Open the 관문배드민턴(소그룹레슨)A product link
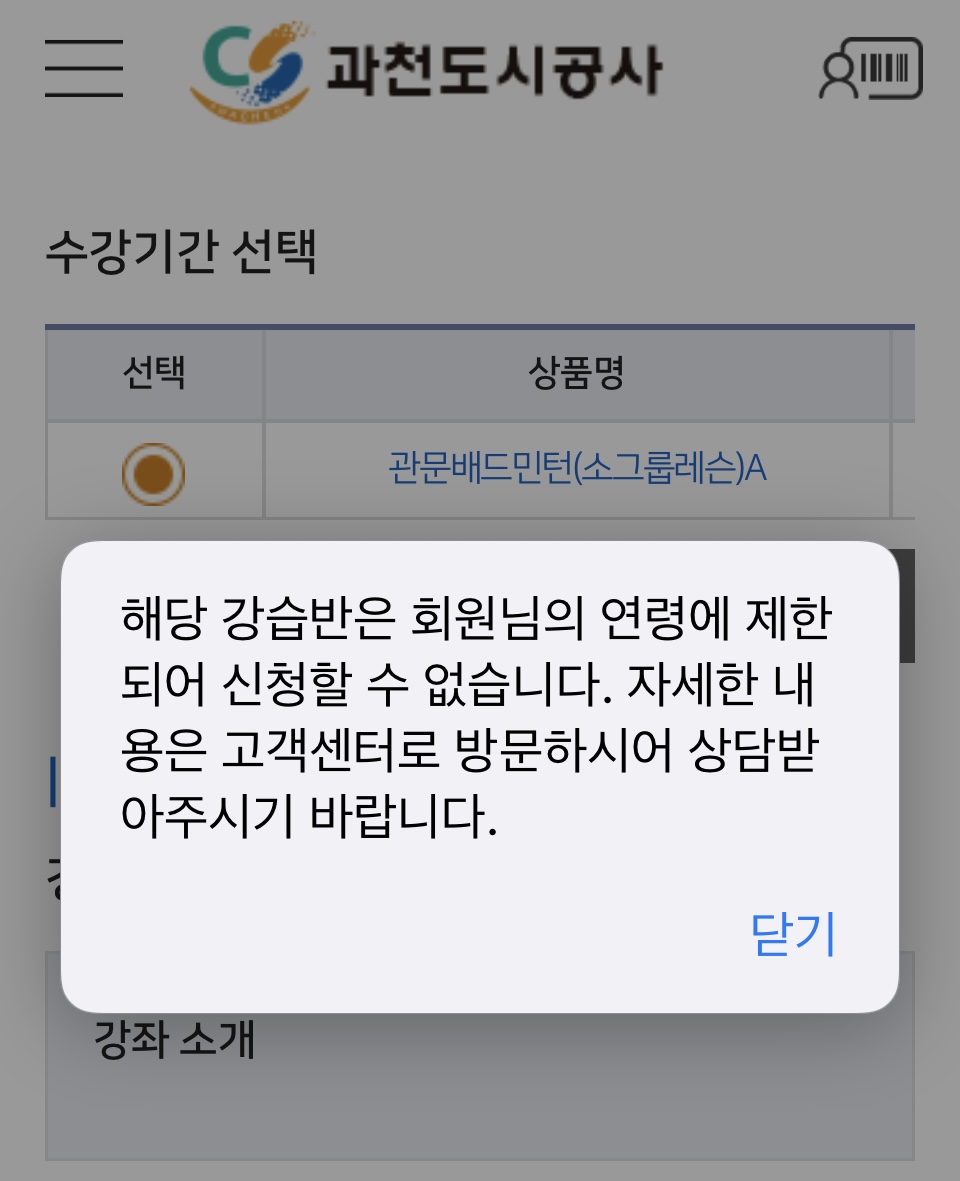Image resolution: width=960 pixels, height=1181 pixels. pyautogui.click(x=577, y=468)
